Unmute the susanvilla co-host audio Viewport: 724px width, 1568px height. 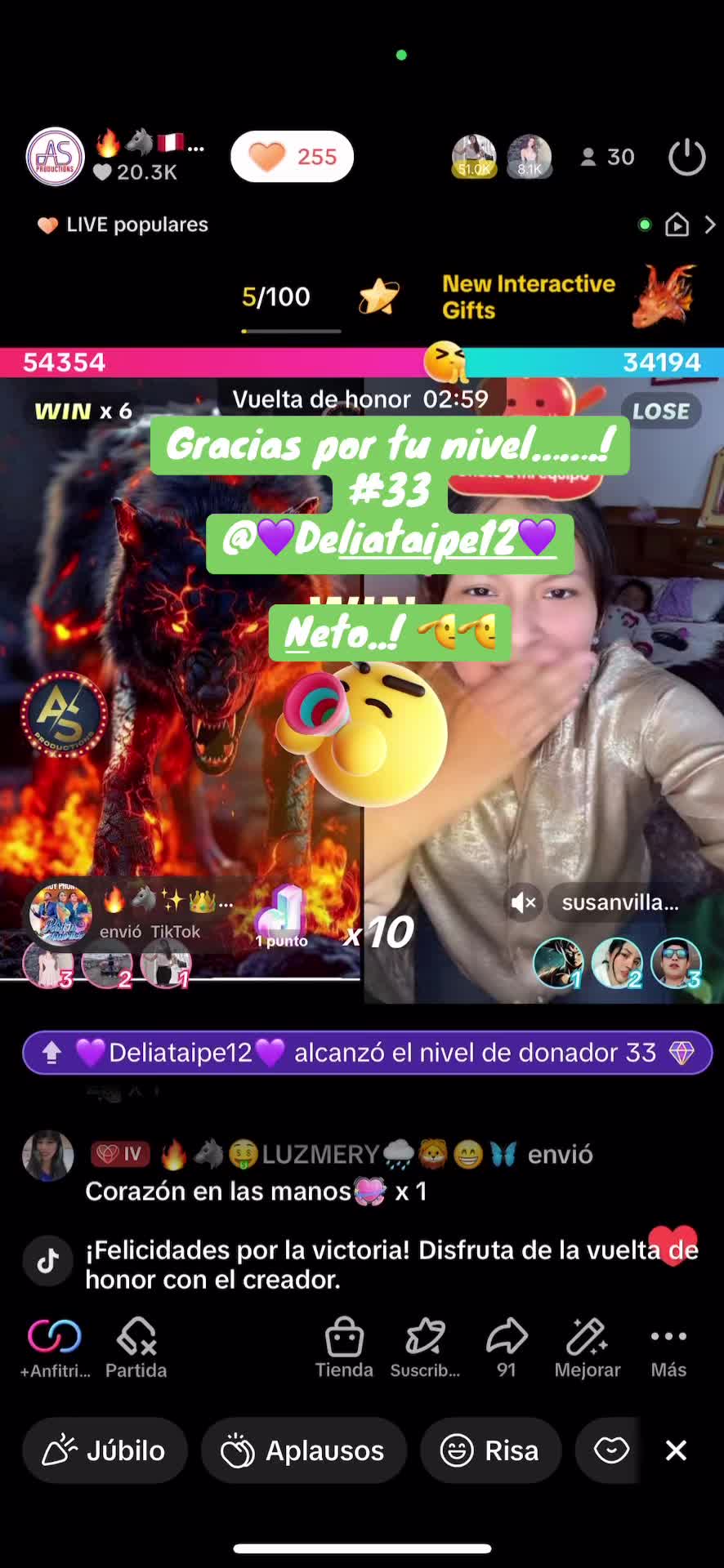523,902
